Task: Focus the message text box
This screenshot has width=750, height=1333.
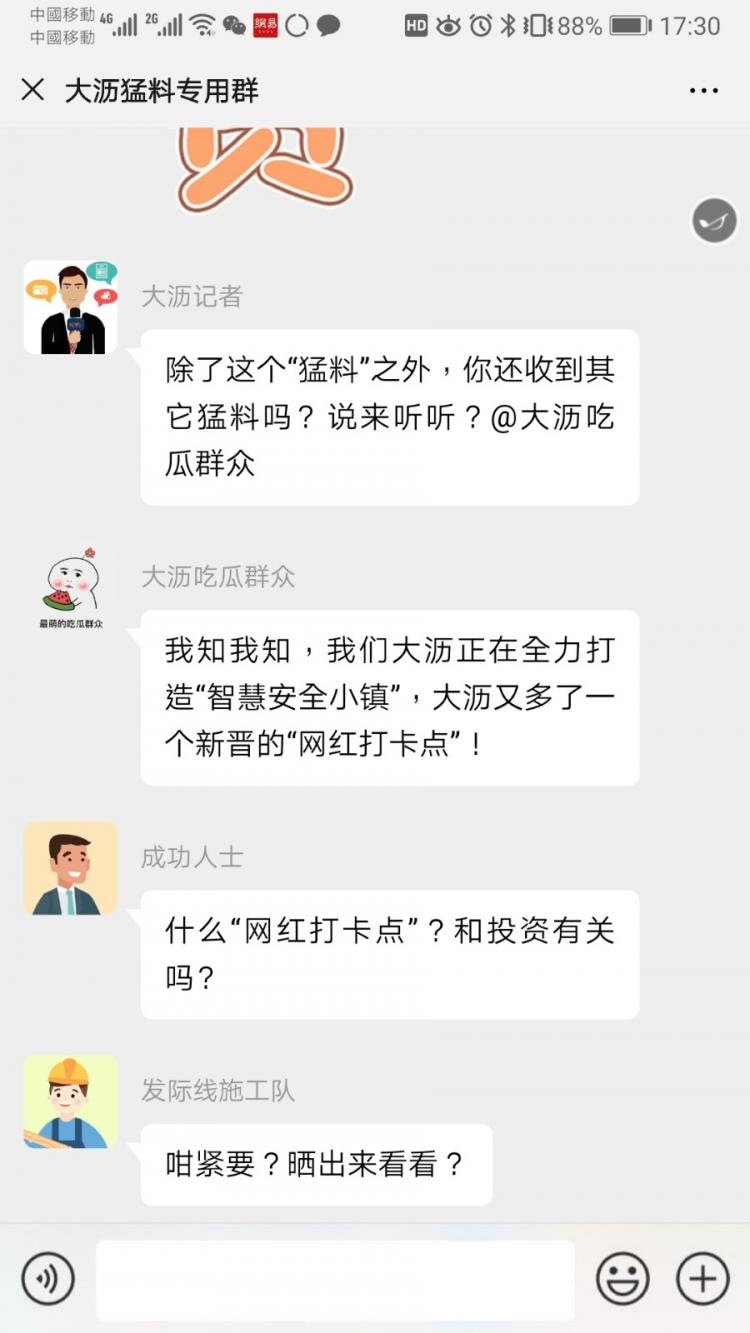Action: pos(335,1279)
